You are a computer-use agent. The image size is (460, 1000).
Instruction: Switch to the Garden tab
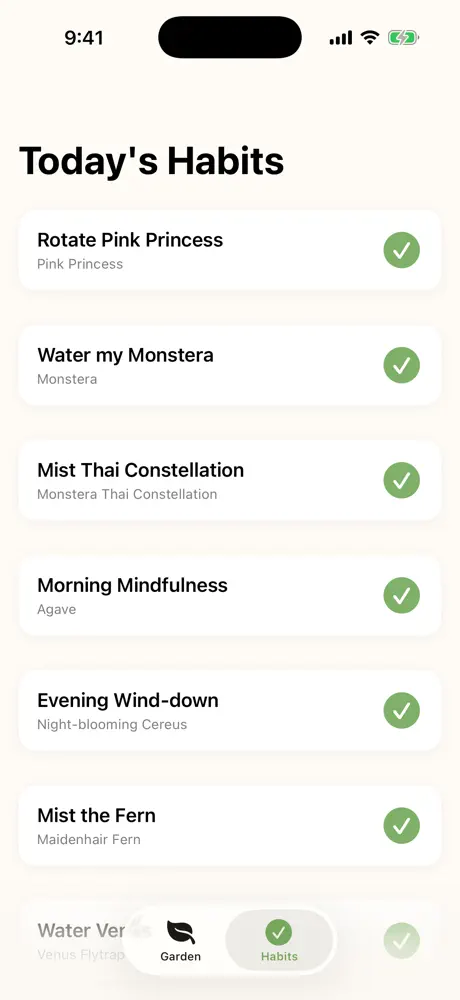(x=181, y=941)
